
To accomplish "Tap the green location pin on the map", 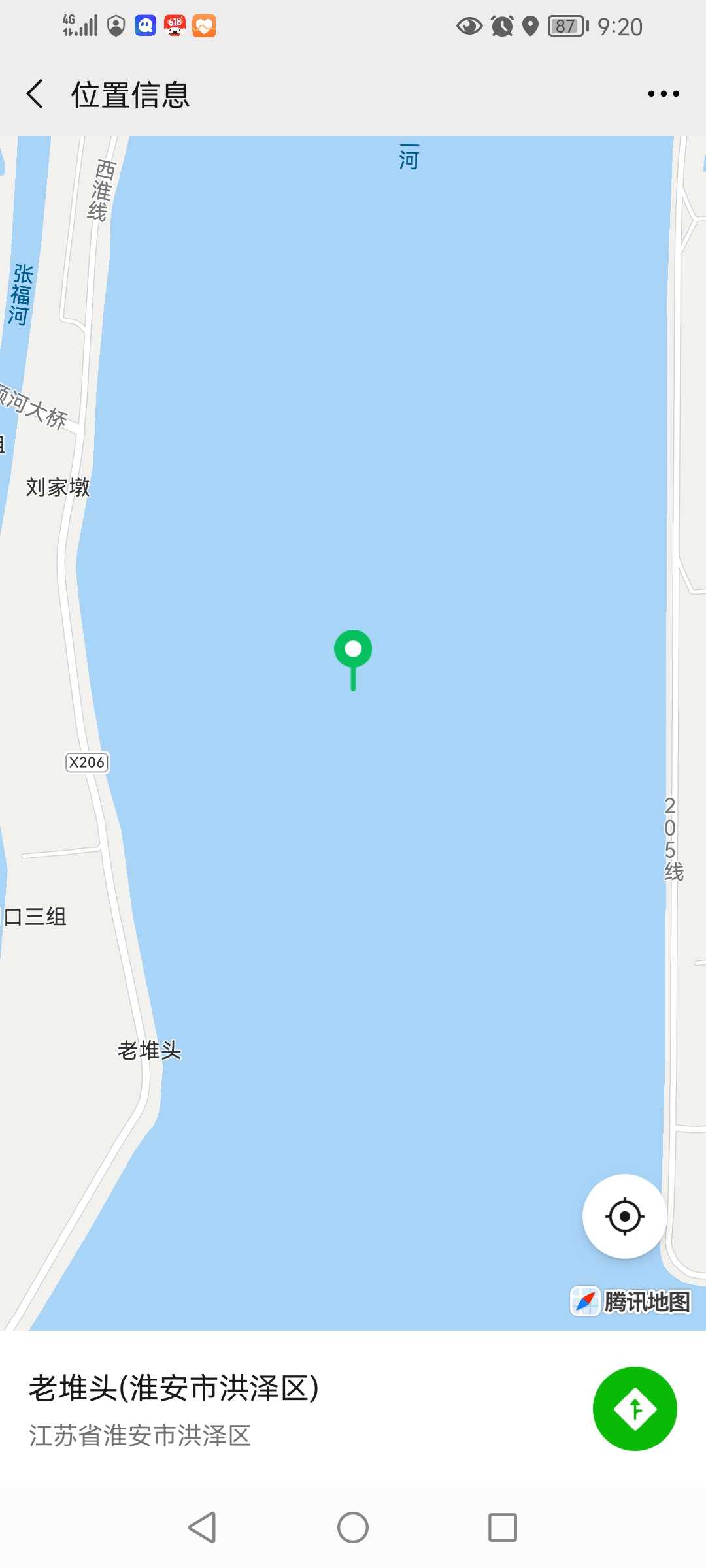I will point(353,659).
